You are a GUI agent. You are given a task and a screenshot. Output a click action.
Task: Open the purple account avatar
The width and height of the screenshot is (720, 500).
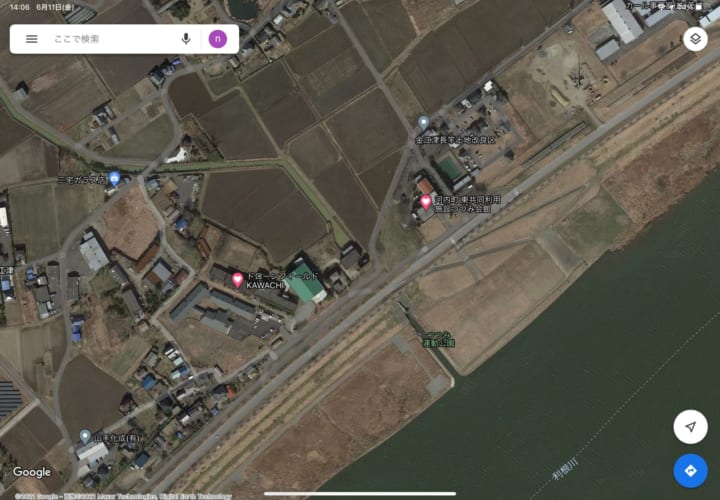(x=218, y=39)
